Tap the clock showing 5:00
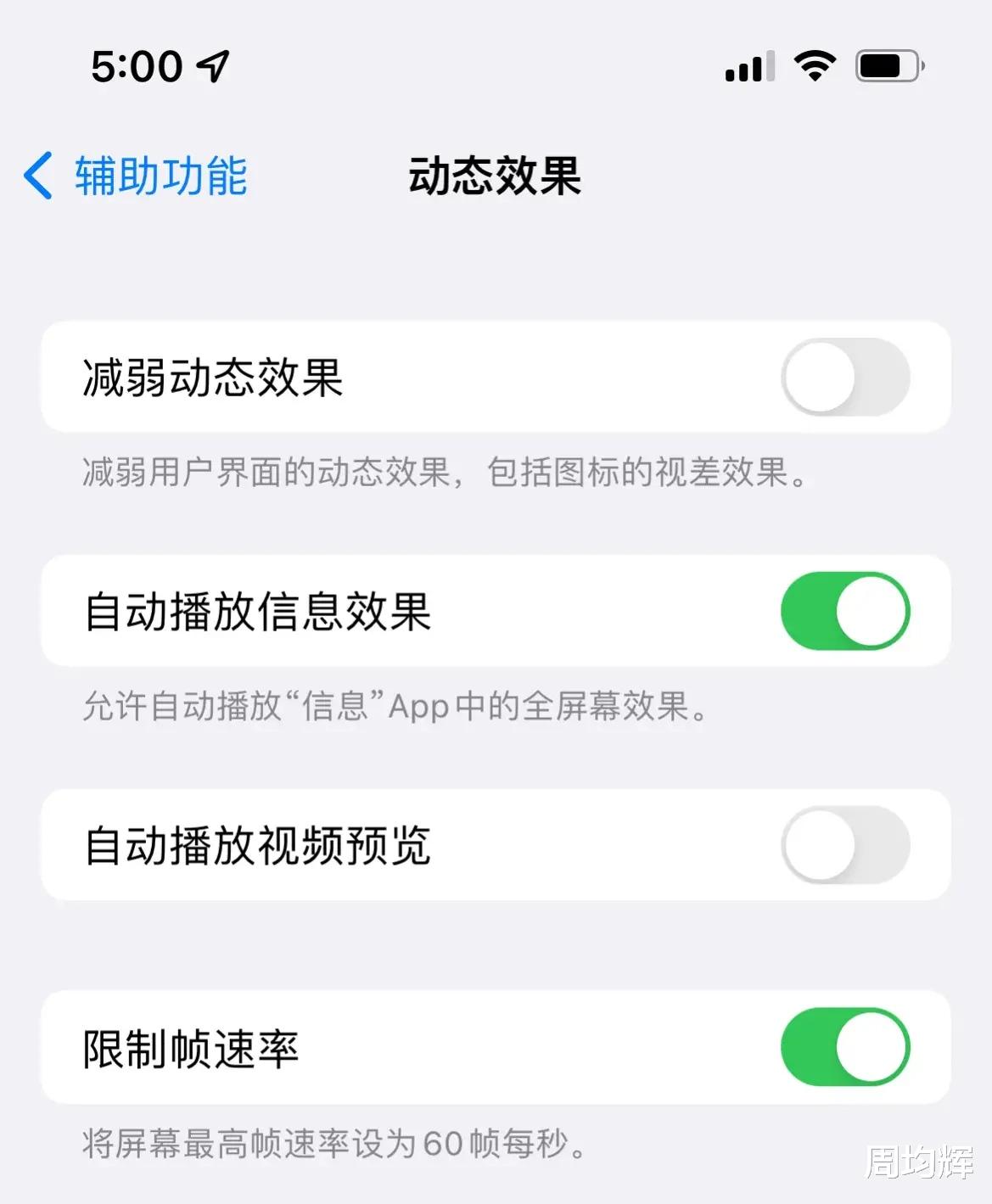Screen dimensions: 992x1204 (x=138, y=66)
